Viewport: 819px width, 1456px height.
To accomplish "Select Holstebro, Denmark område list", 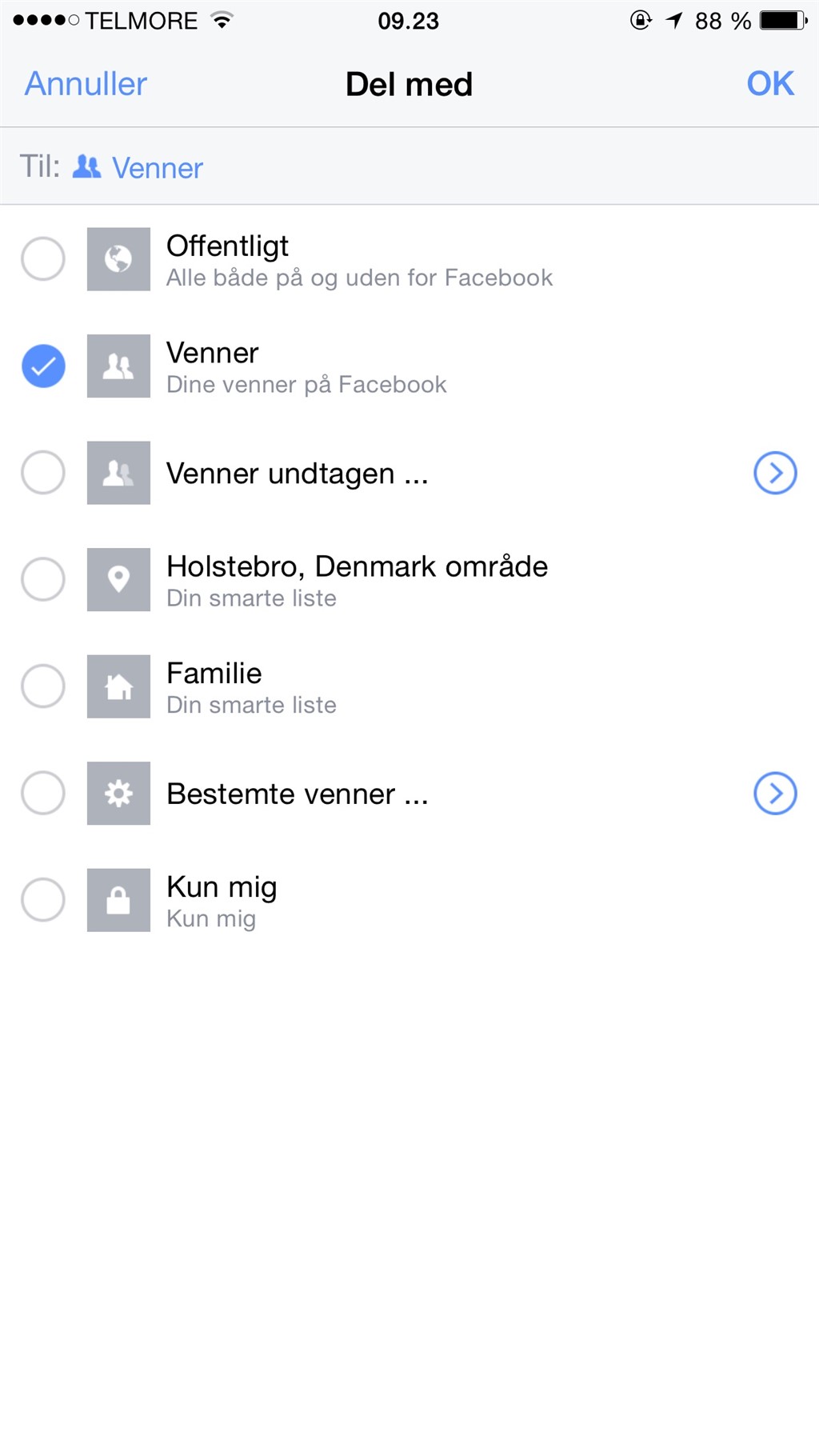I will pyautogui.click(x=43, y=579).
